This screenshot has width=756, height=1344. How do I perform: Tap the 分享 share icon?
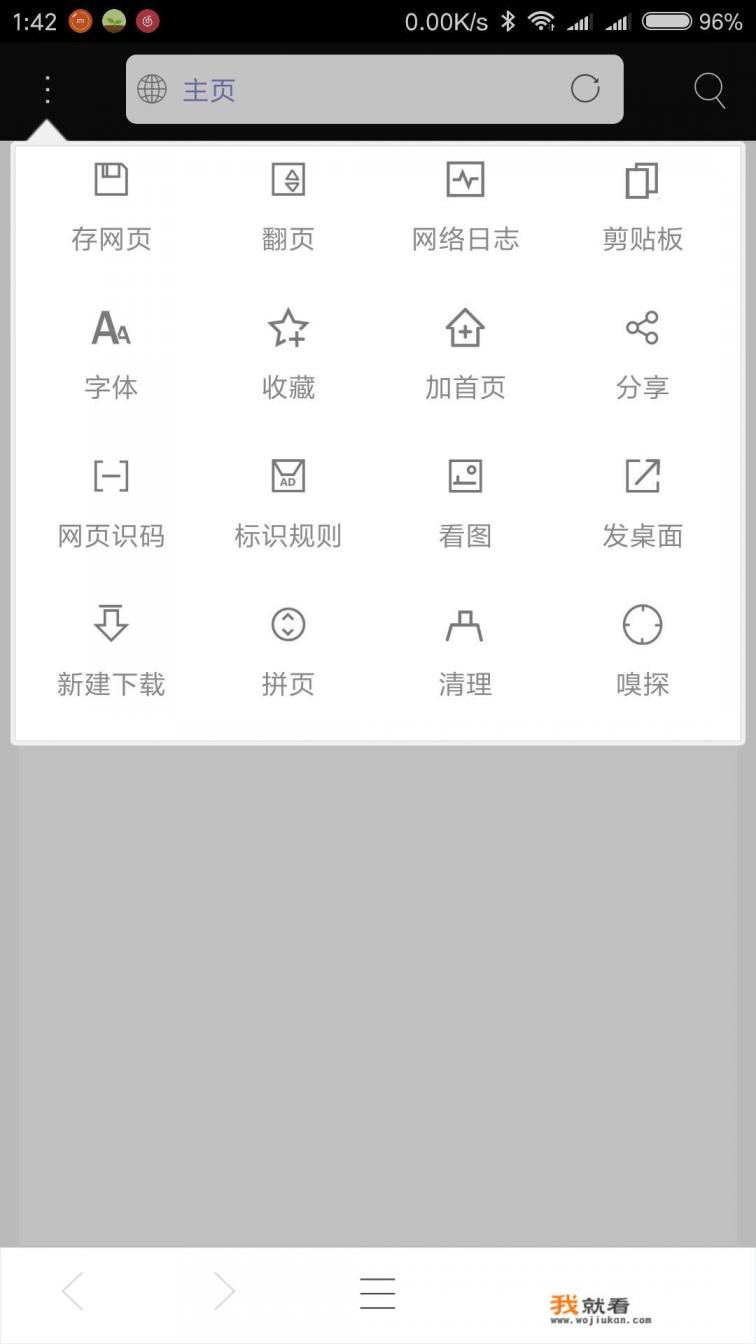[x=643, y=350]
